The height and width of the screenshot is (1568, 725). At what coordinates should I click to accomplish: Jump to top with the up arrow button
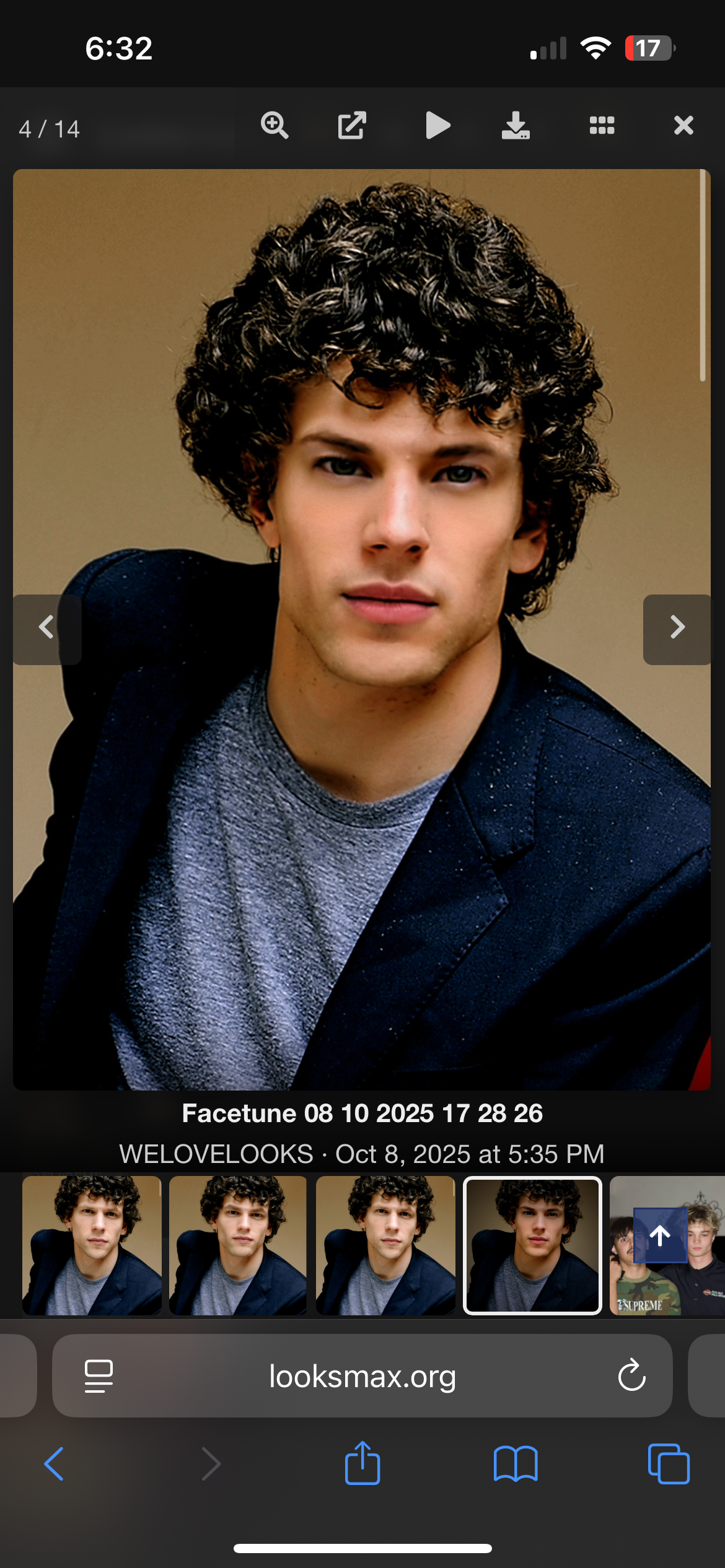(660, 1235)
